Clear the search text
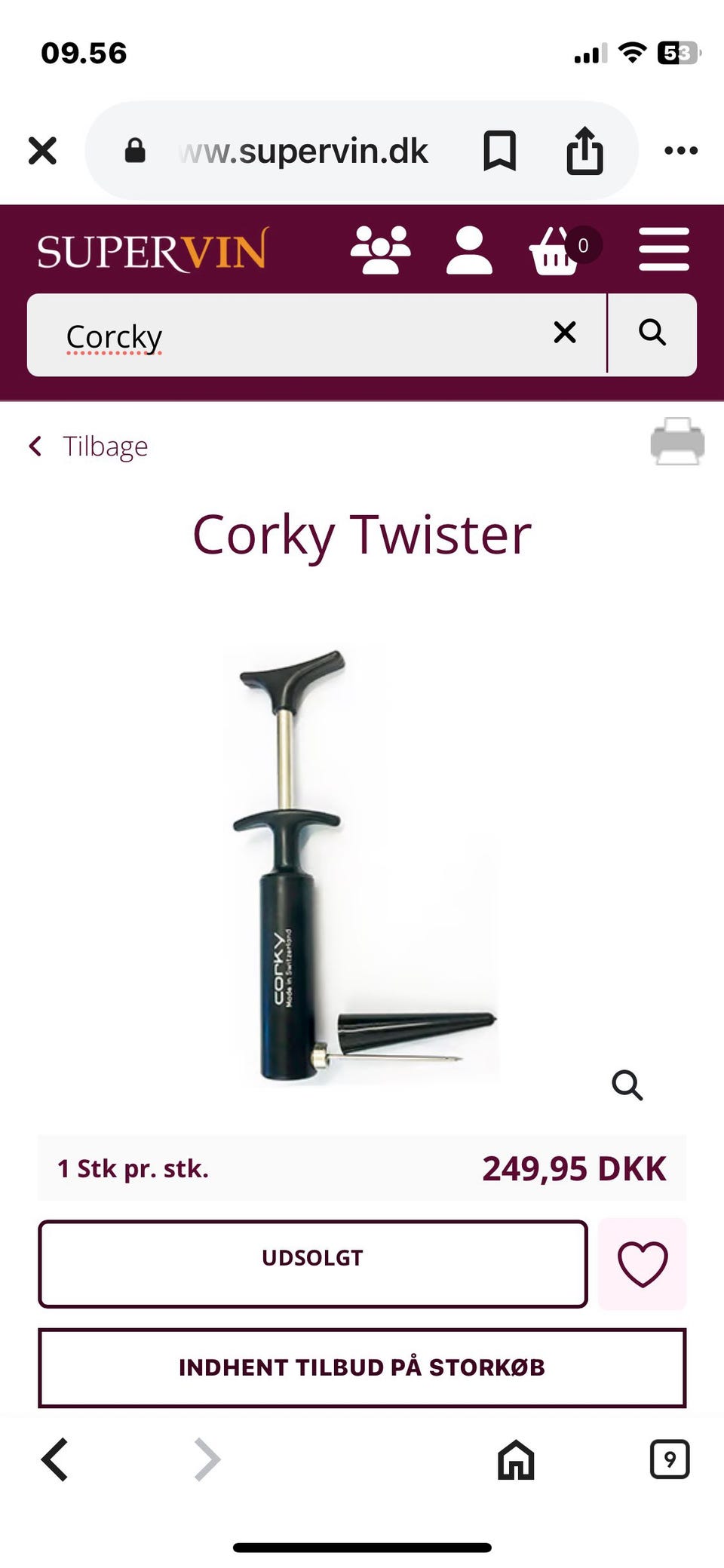This screenshot has height=1568, width=724. tap(565, 333)
